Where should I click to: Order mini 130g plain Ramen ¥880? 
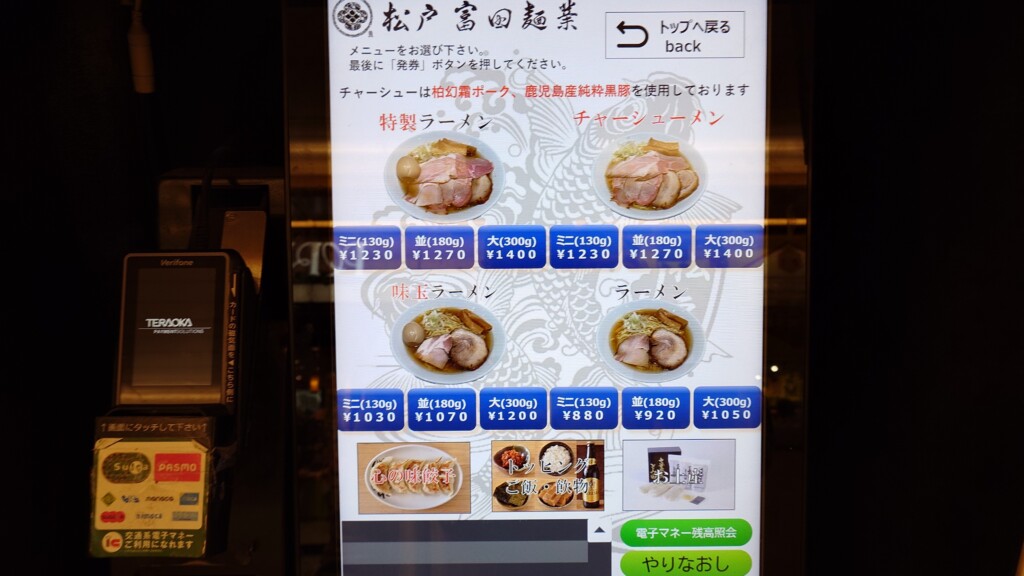(x=584, y=409)
